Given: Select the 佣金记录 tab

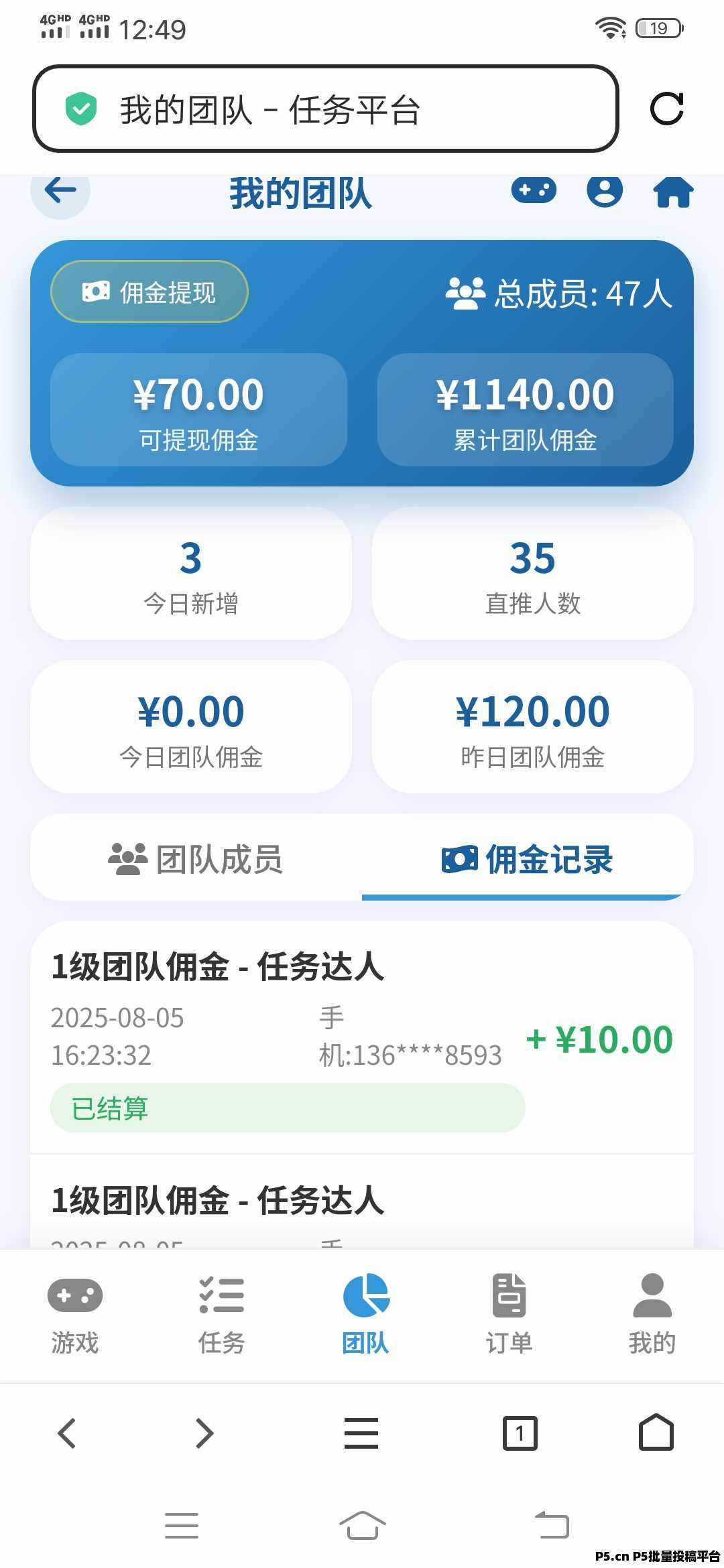Looking at the screenshot, I should [528, 858].
